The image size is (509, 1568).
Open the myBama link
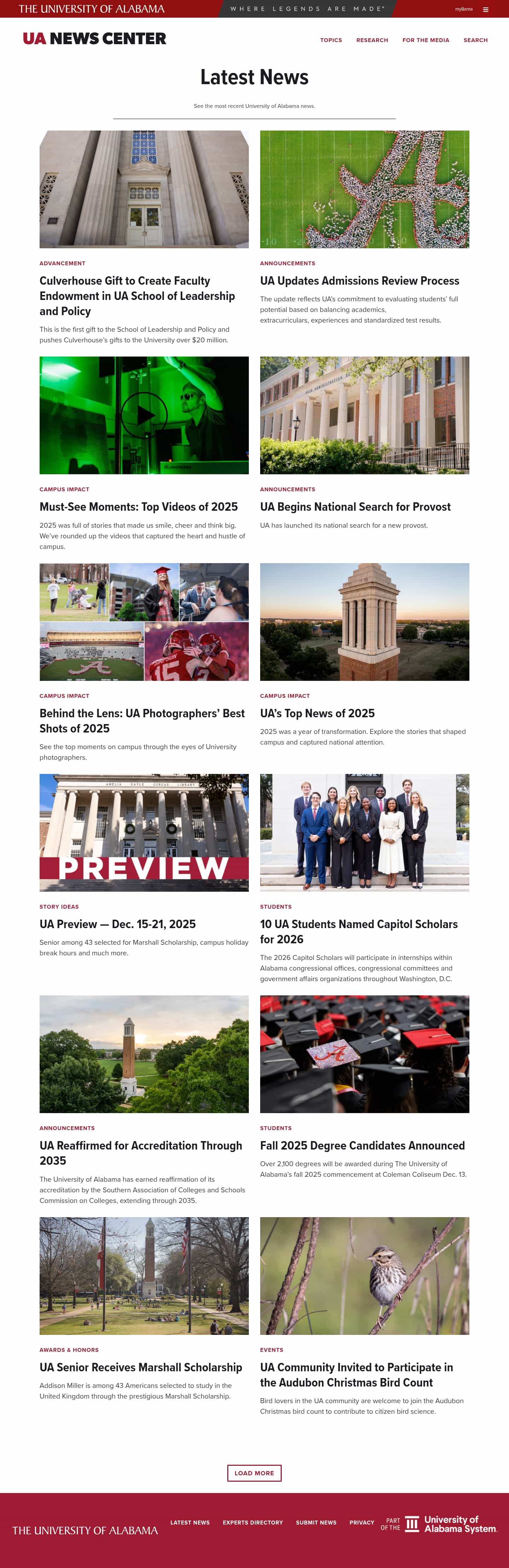463,10
